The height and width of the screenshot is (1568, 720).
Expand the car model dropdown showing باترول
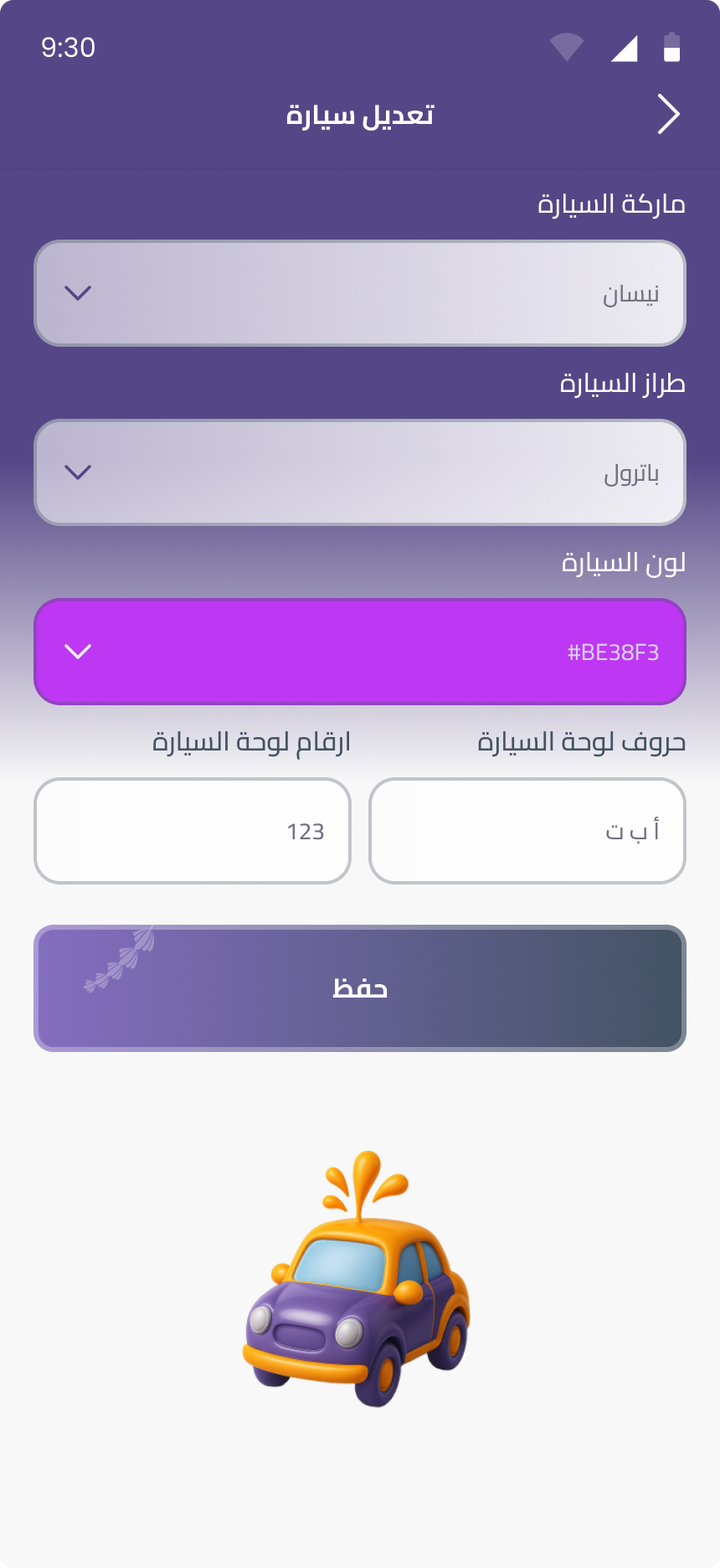tap(360, 472)
